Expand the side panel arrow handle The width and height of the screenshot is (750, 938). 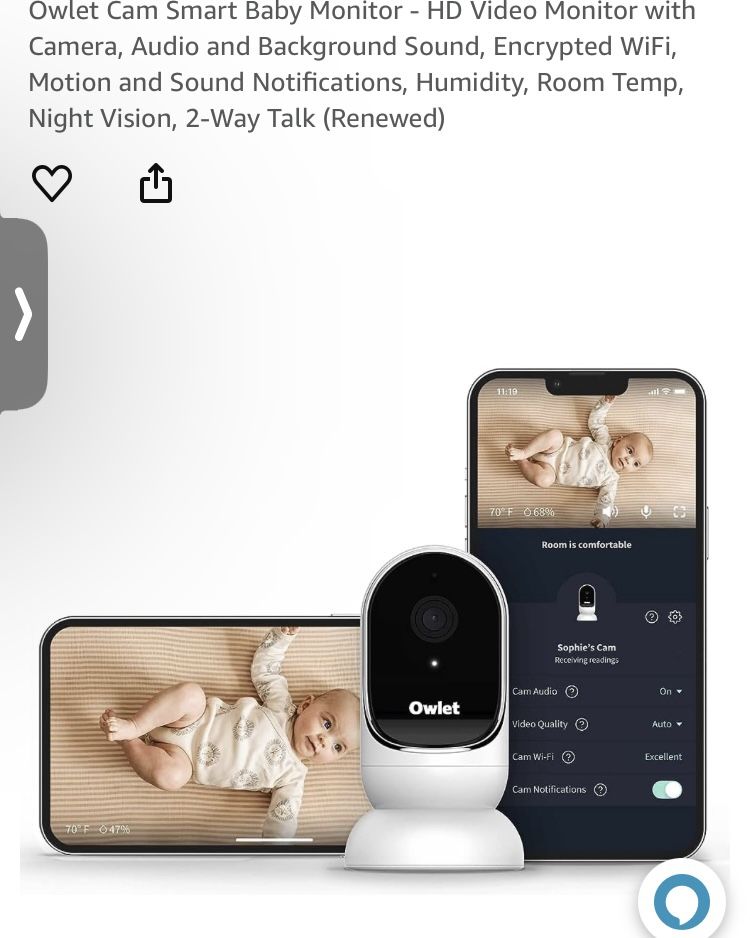[22, 314]
